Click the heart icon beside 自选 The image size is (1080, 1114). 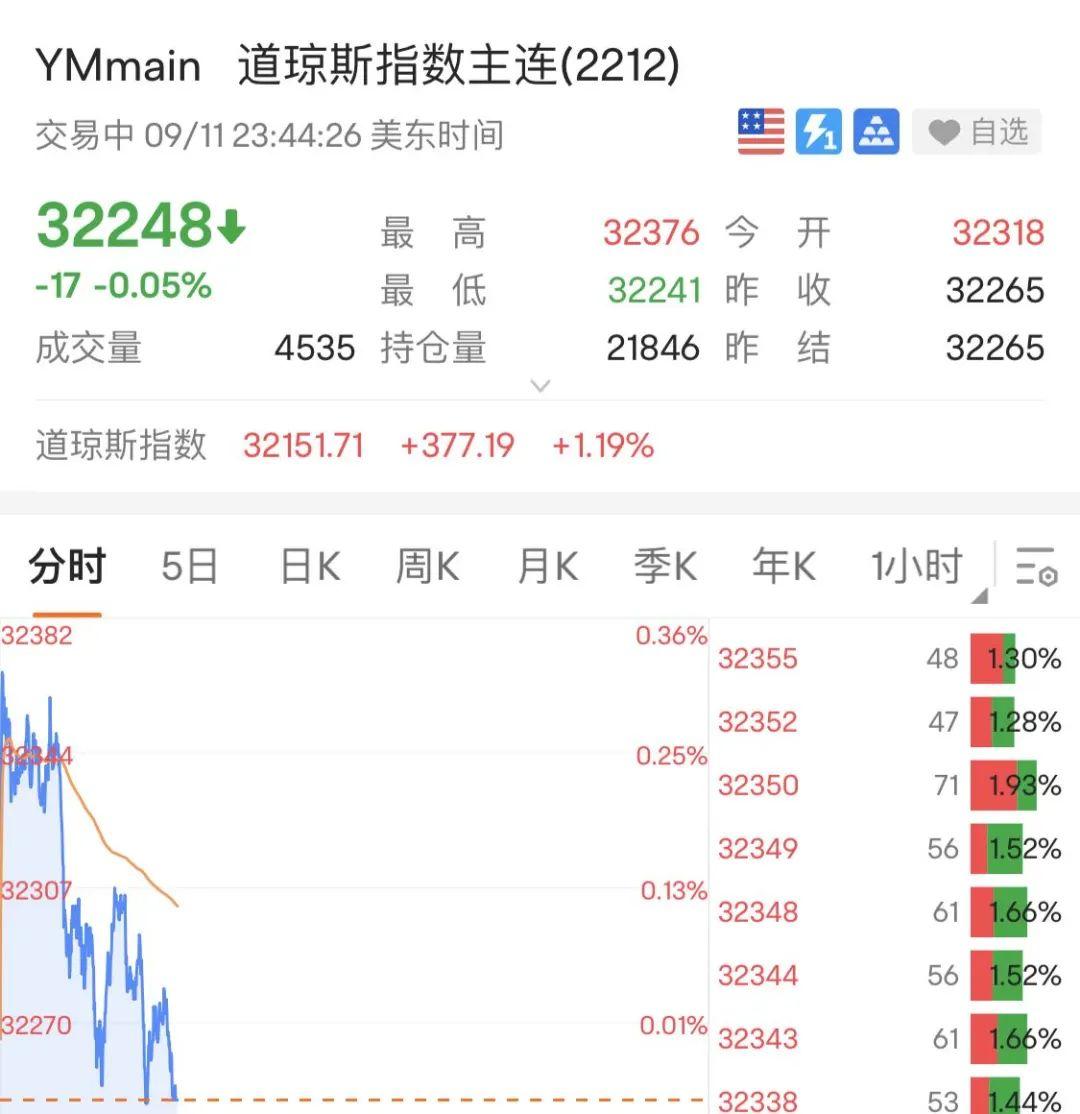point(943,131)
